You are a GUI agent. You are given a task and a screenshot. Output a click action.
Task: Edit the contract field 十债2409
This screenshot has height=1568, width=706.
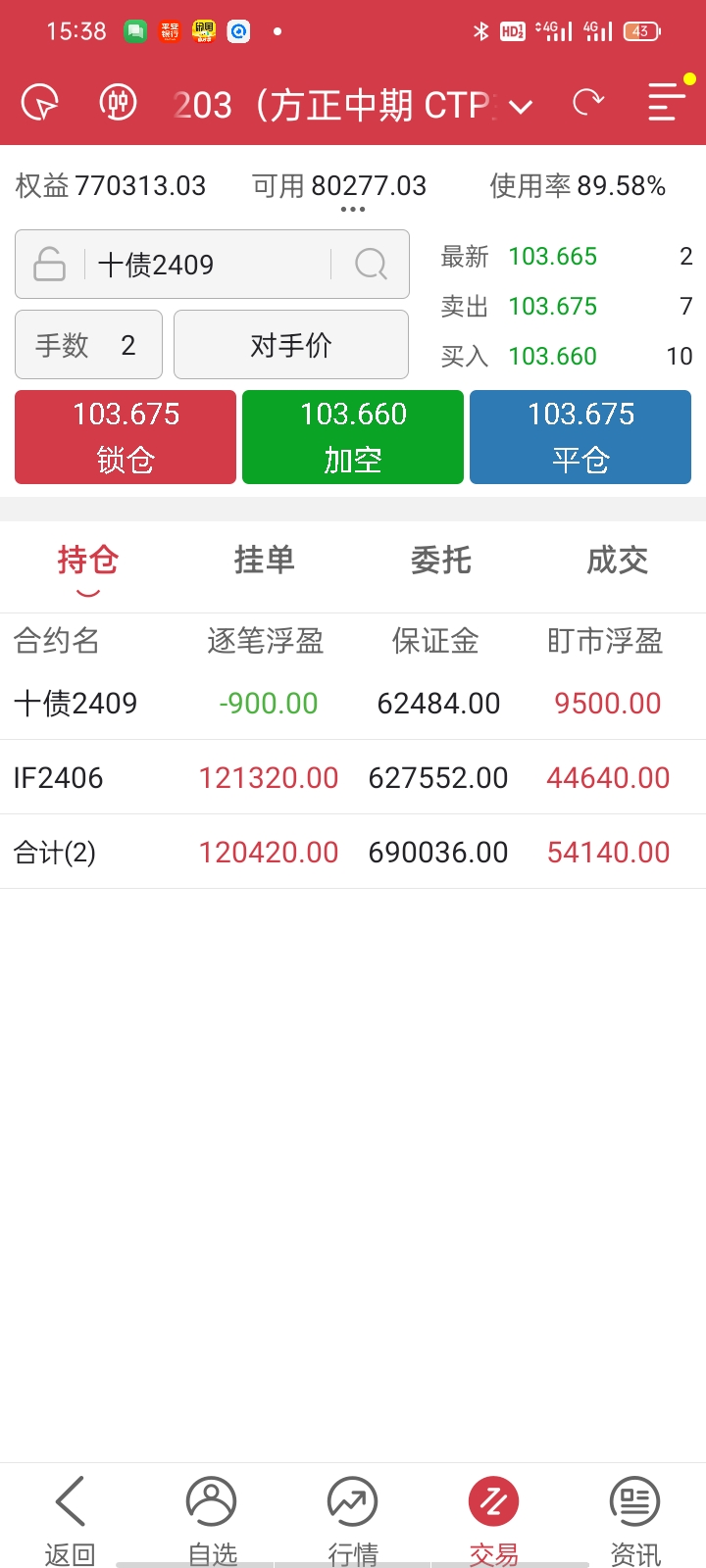pyautogui.click(x=211, y=265)
